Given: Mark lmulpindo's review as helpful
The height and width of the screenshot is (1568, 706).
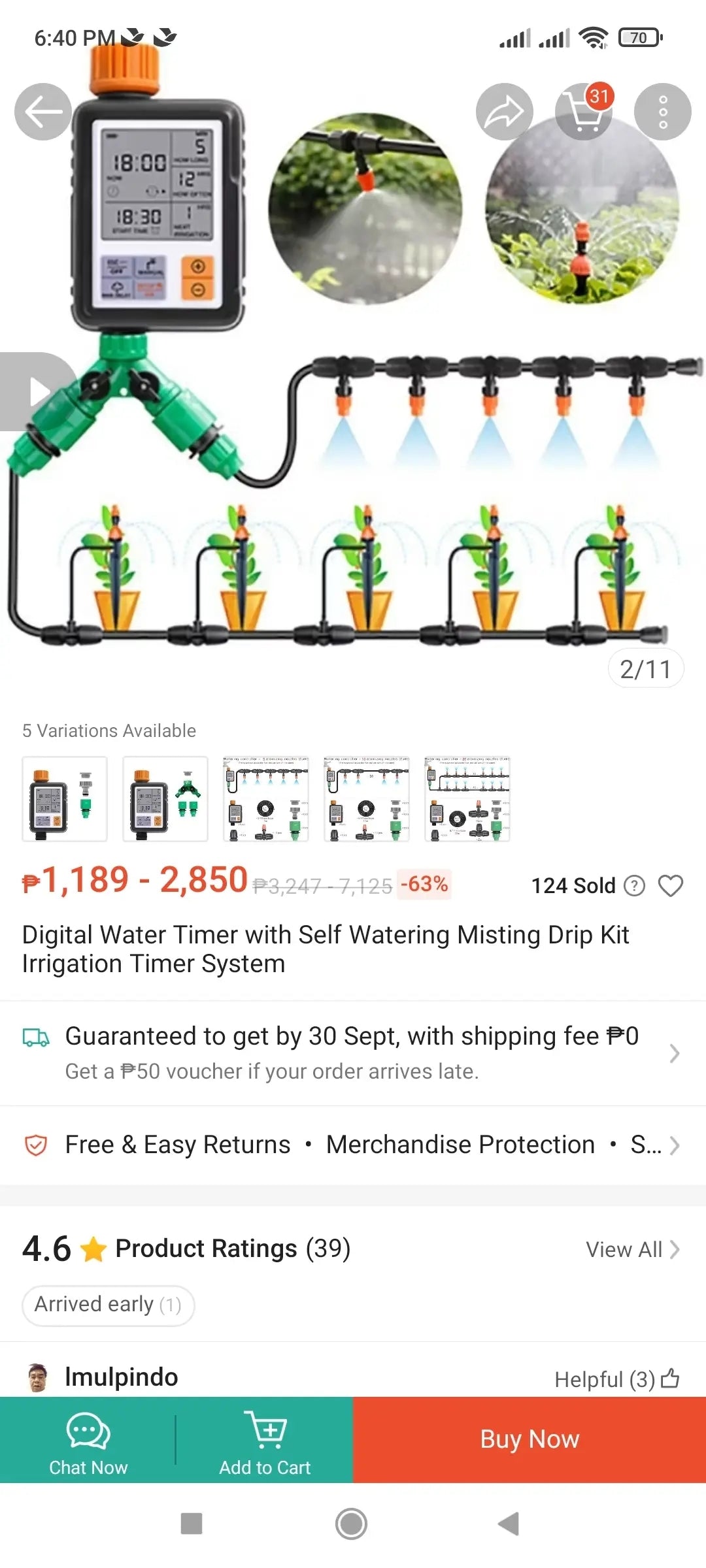Looking at the screenshot, I should click(669, 1379).
